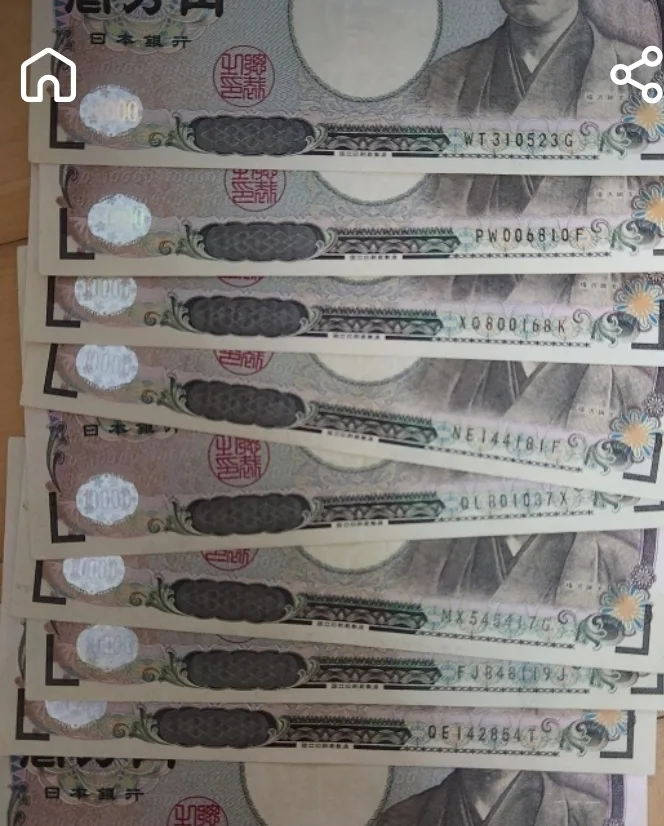Viewport: 664px width, 826px height.
Task: Share this banknote photo
Action: [636, 75]
